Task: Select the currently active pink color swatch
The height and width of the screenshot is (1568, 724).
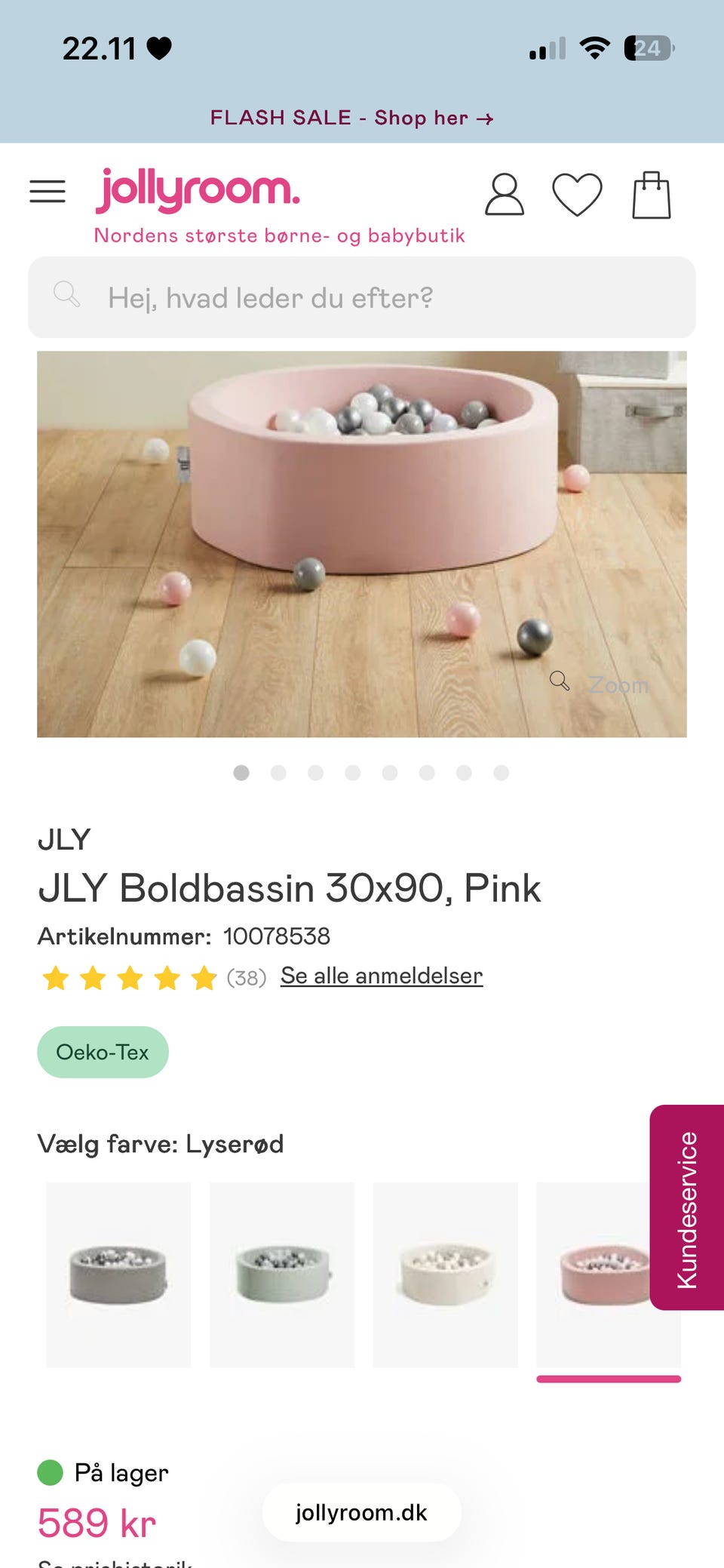Action: point(609,1274)
